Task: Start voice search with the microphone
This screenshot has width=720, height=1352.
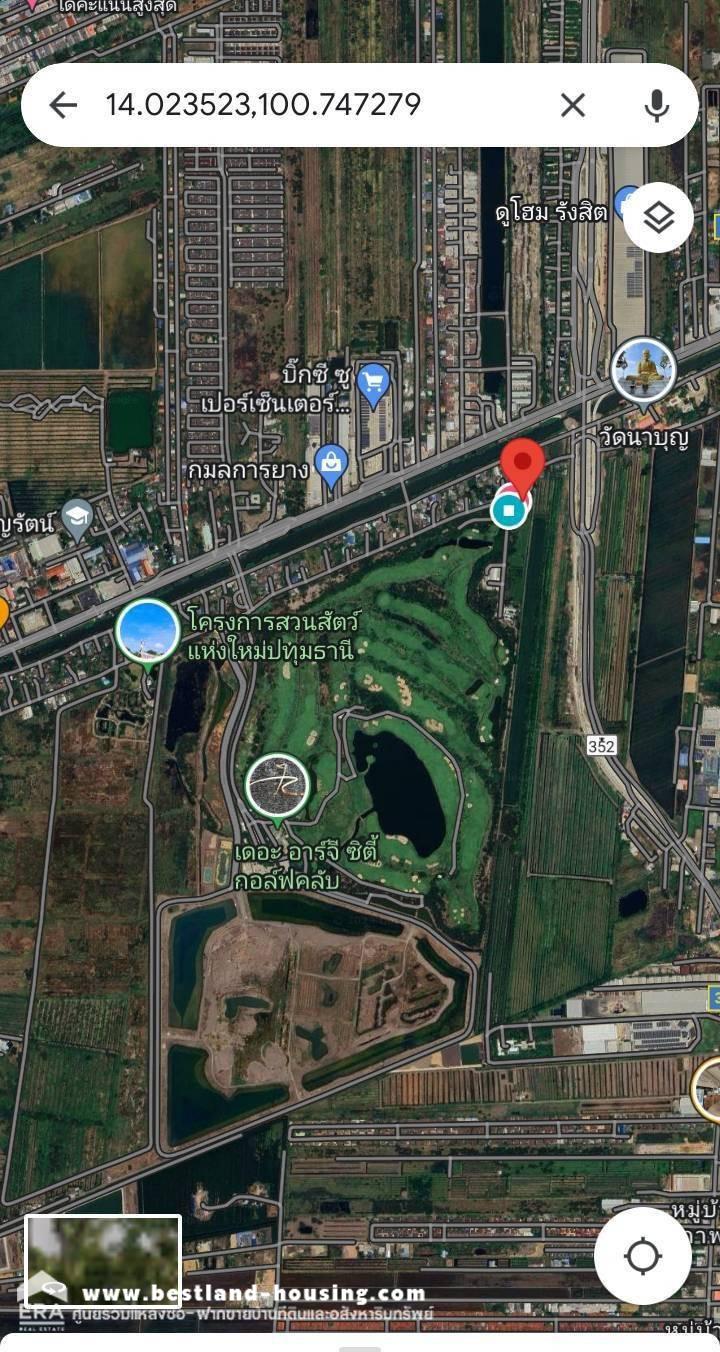Action: click(656, 105)
